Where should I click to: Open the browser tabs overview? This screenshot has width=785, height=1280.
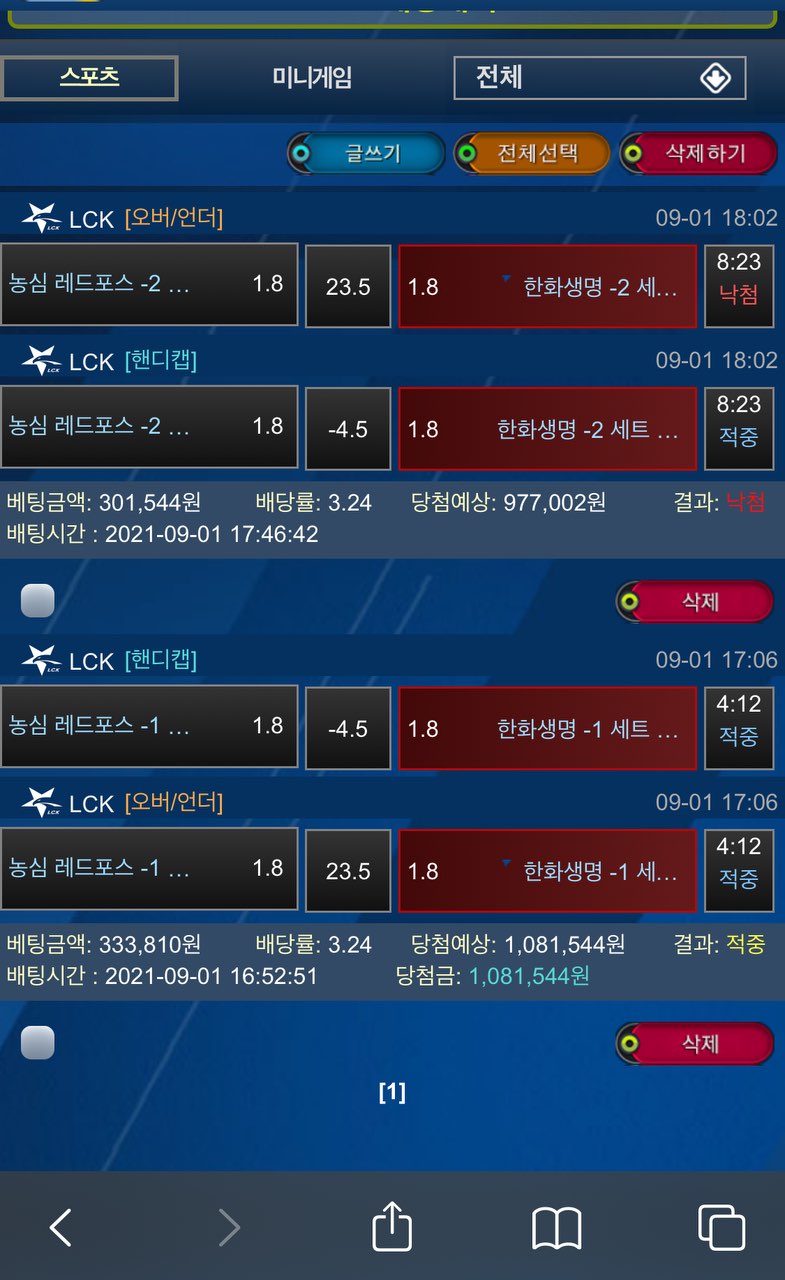coord(721,1227)
